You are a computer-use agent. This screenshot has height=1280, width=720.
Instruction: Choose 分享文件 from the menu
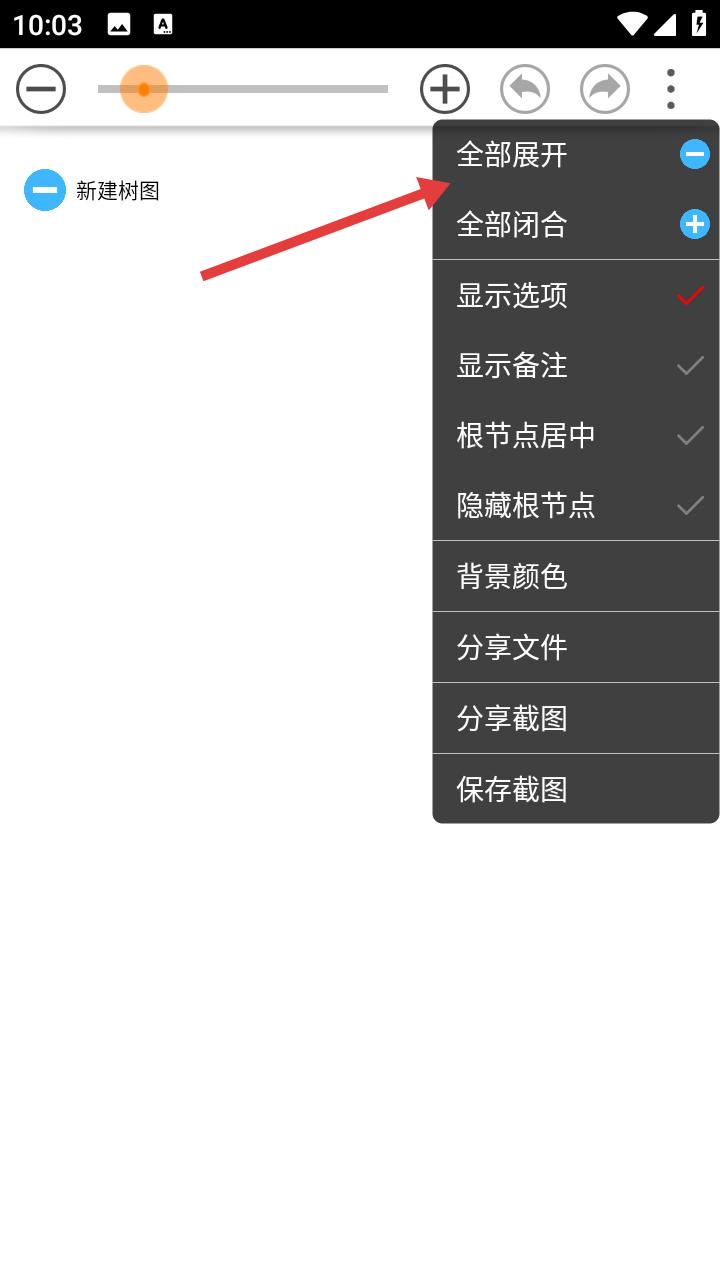pyautogui.click(x=576, y=648)
